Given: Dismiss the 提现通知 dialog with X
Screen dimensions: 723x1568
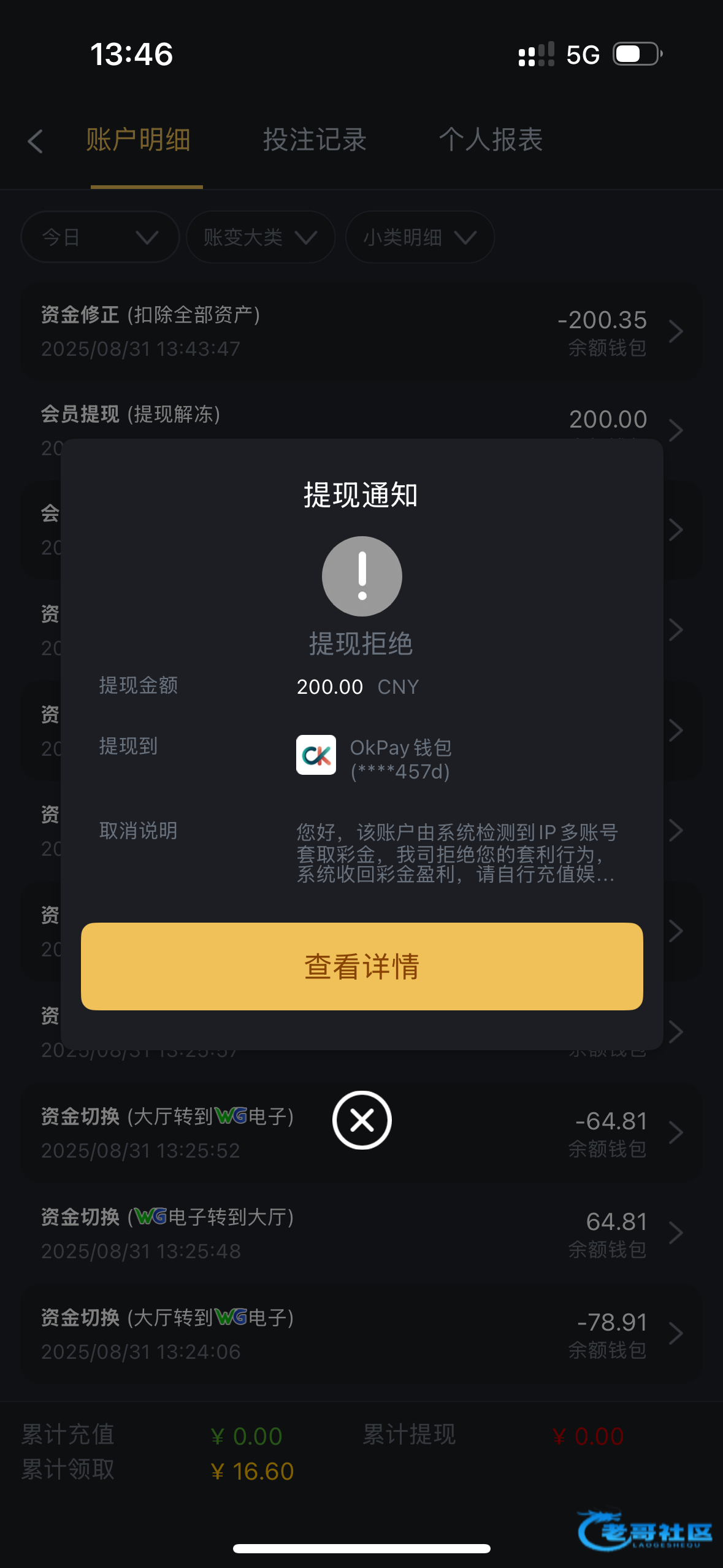Looking at the screenshot, I should tap(362, 1120).
